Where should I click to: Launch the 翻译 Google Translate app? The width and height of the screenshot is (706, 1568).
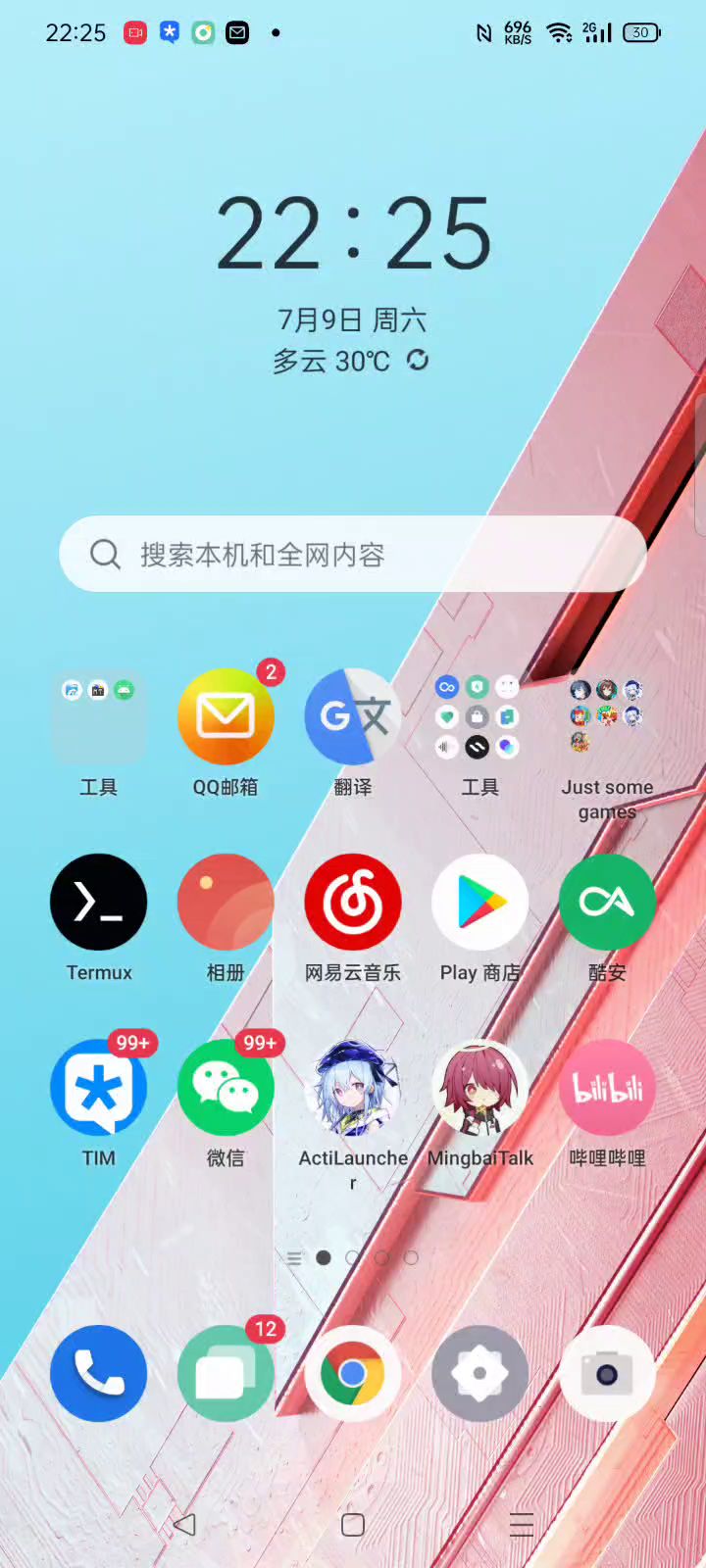[x=353, y=717]
